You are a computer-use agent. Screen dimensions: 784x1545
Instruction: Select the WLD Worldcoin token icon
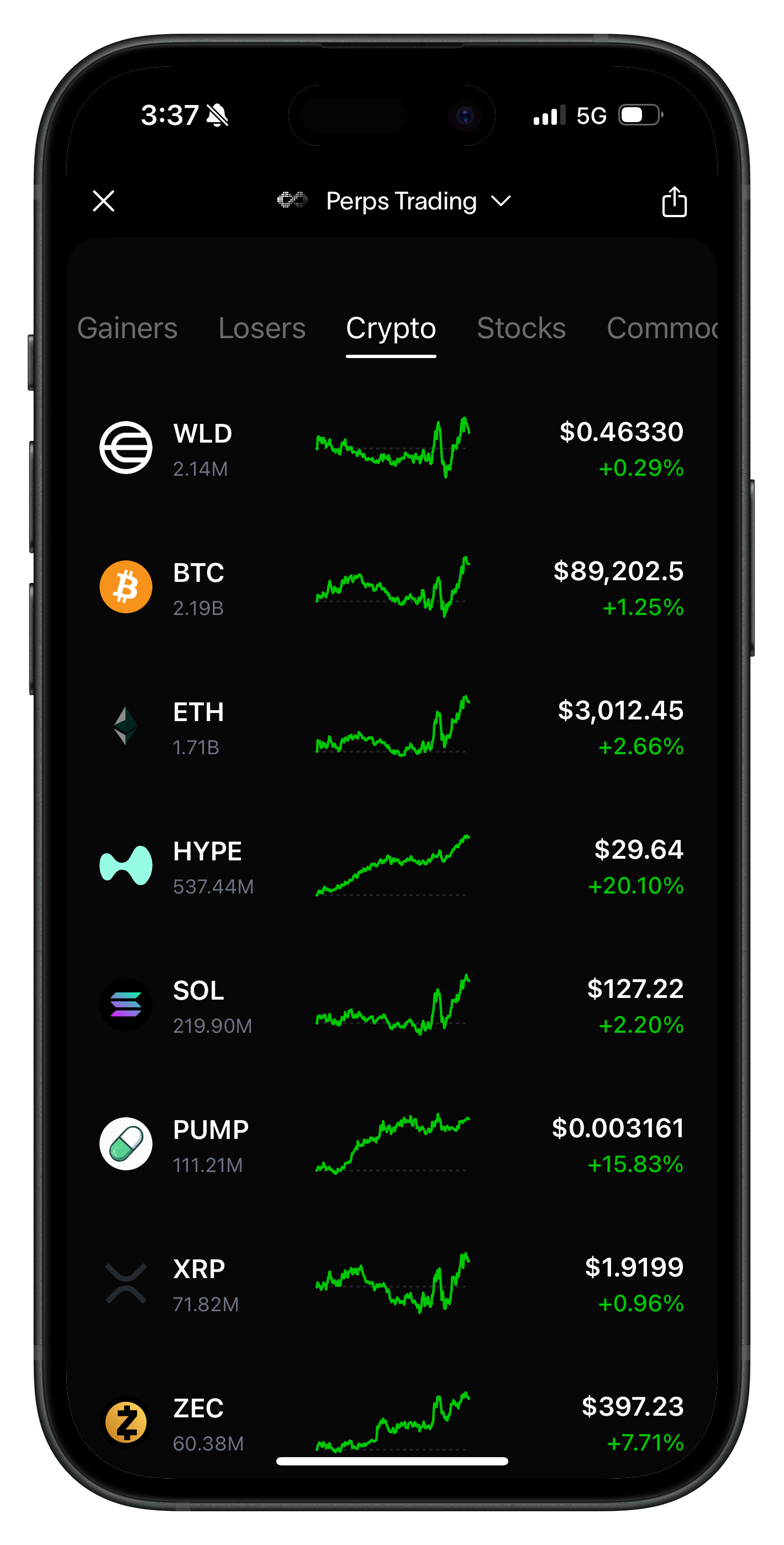(x=125, y=449)
